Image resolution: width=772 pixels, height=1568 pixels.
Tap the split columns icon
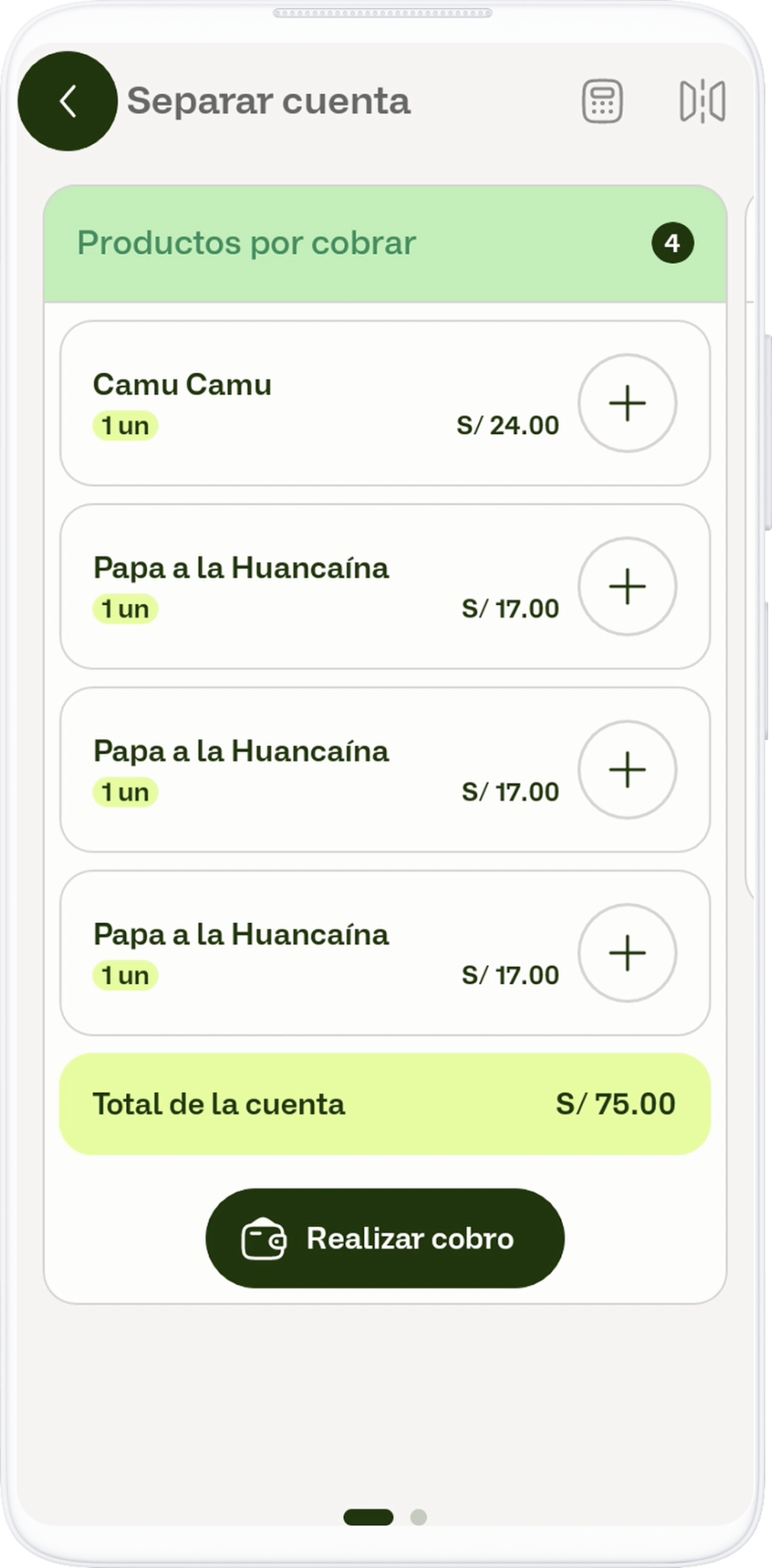(x=702, y=101)
